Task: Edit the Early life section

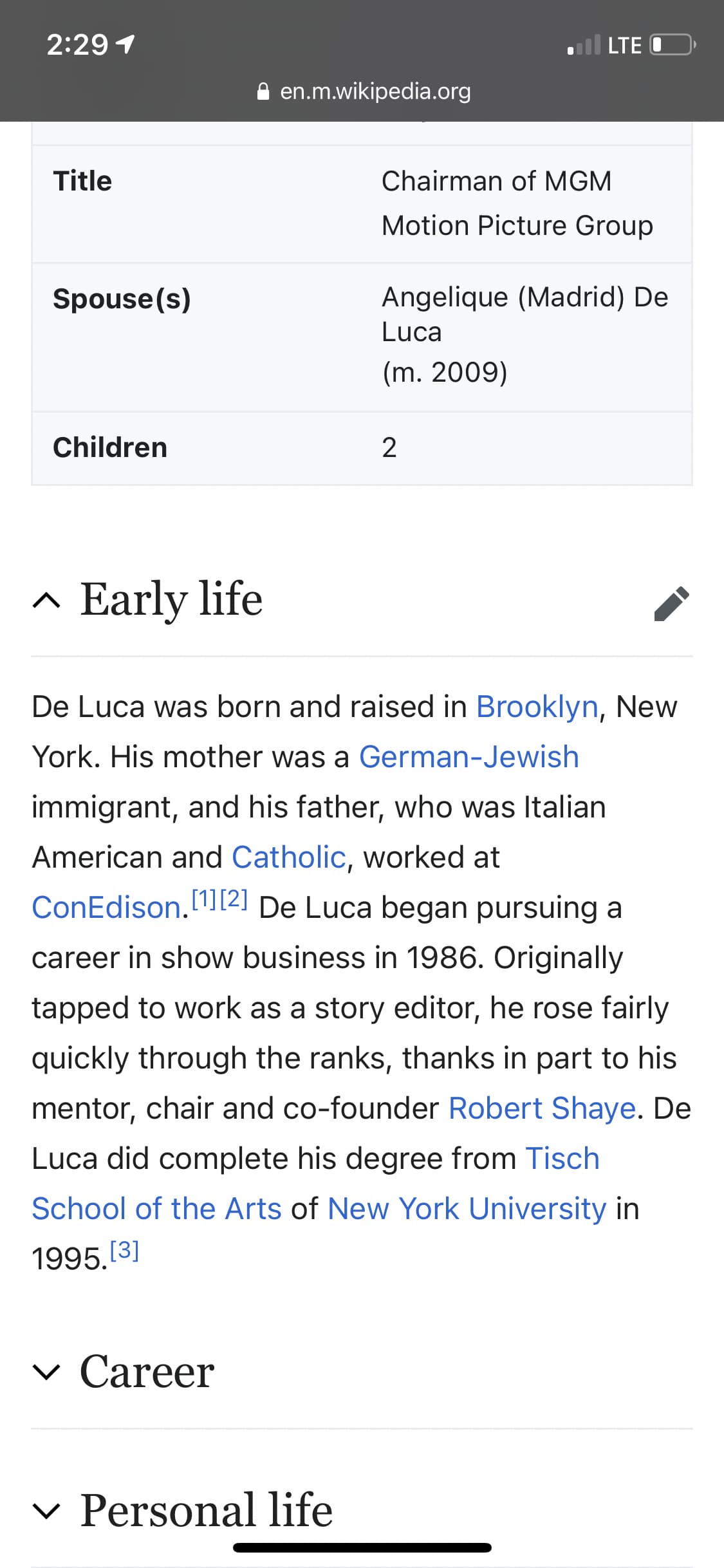Action: (671, 603)
